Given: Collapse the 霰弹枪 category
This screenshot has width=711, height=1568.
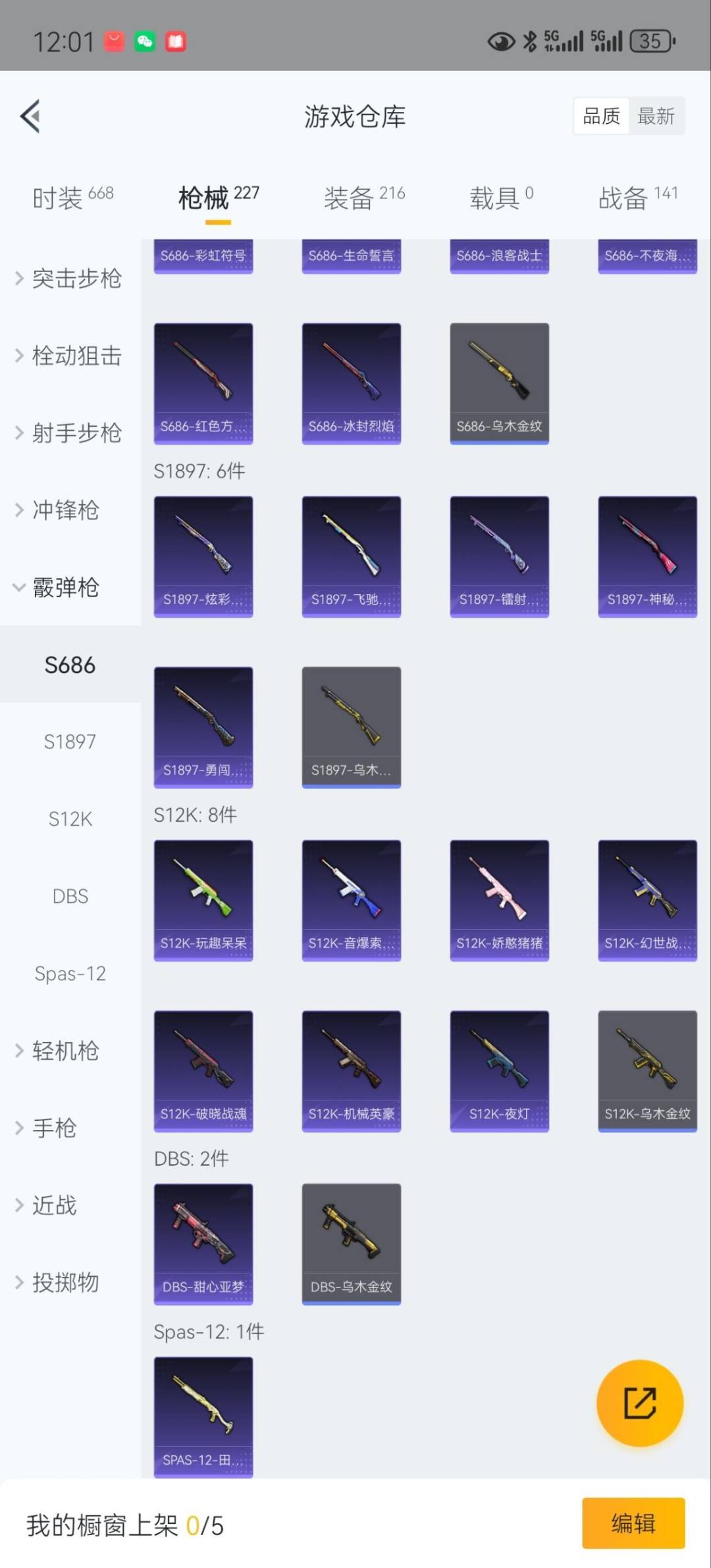Looking at the screenshot, I should (58, 587).
